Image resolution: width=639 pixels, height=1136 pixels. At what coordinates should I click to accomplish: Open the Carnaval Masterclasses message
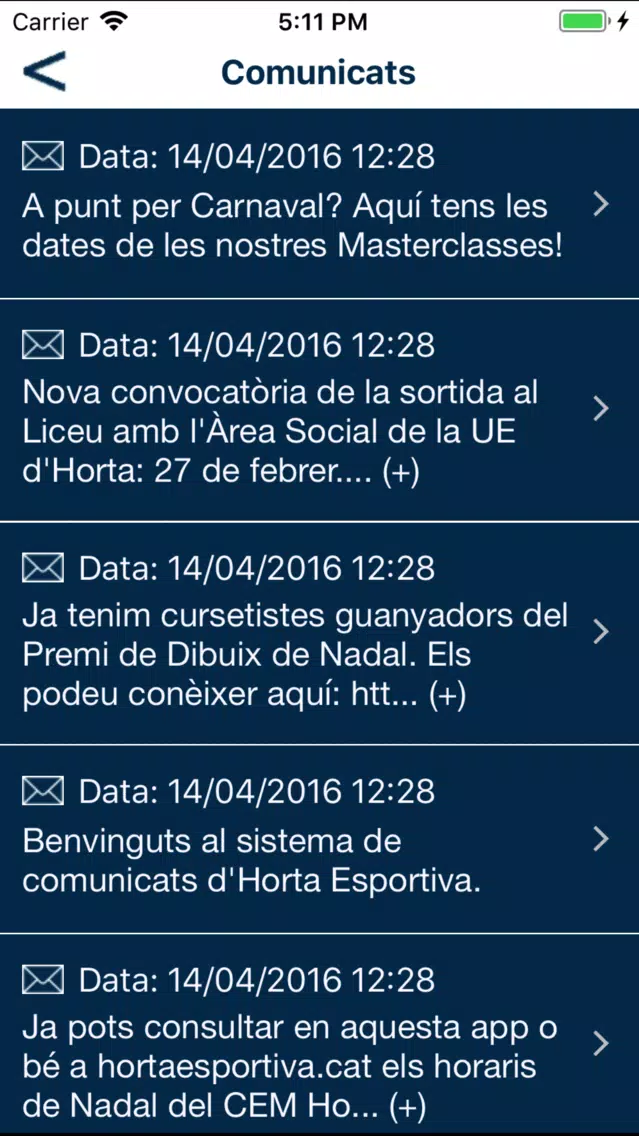[x=320, y=204]
